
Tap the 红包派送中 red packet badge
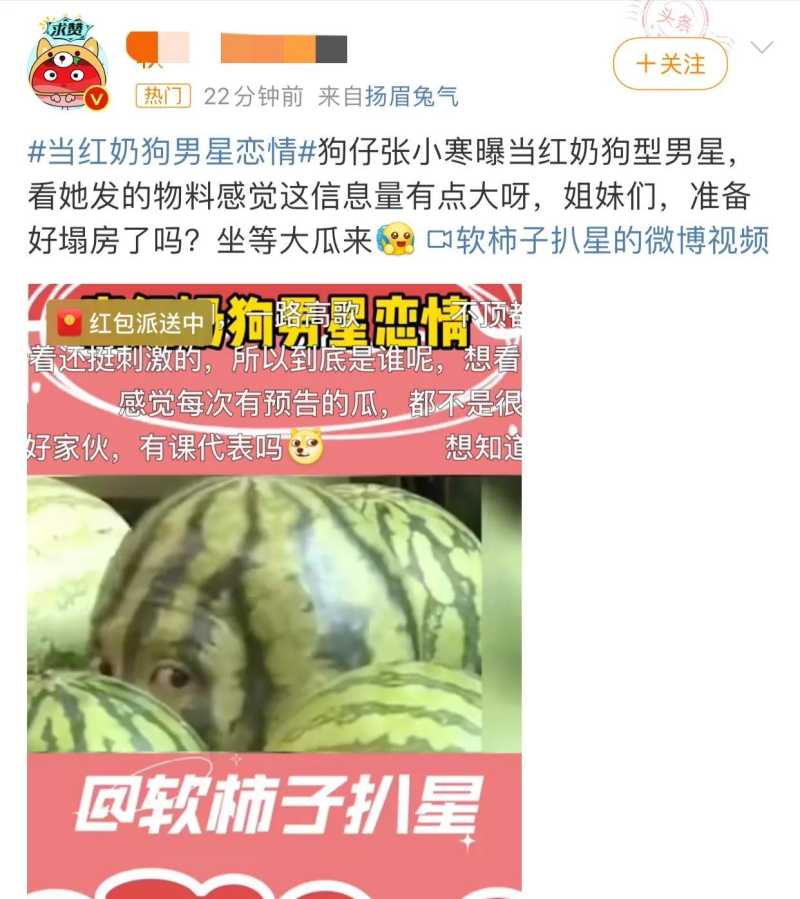[130, 322]
